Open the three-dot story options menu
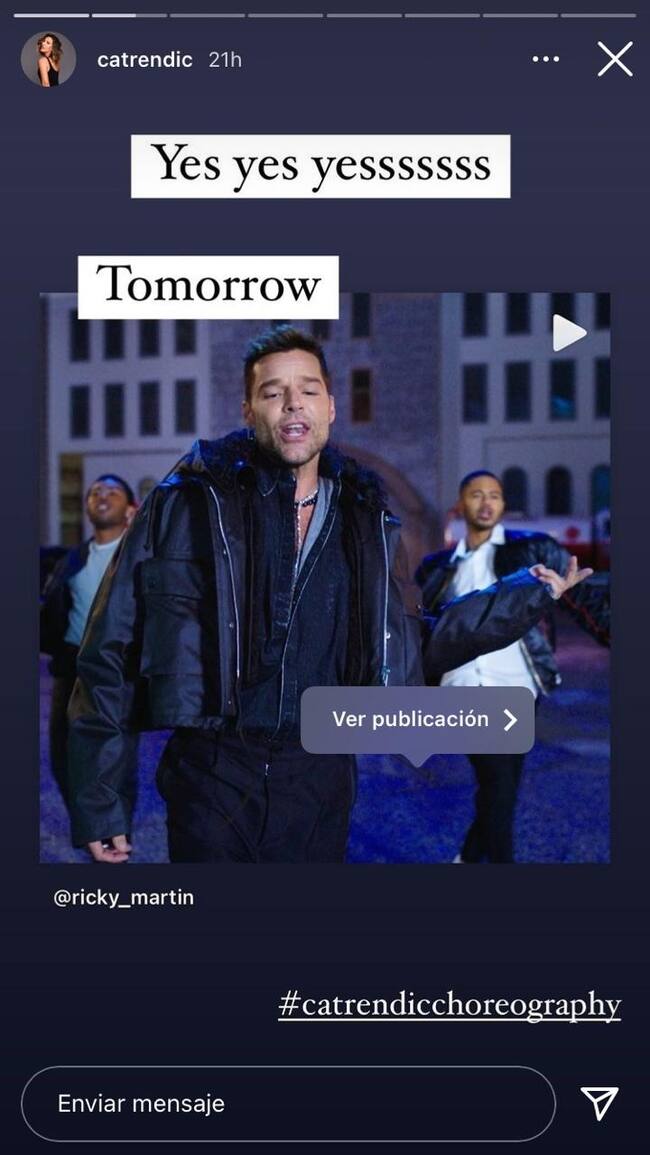 point(546,60)
